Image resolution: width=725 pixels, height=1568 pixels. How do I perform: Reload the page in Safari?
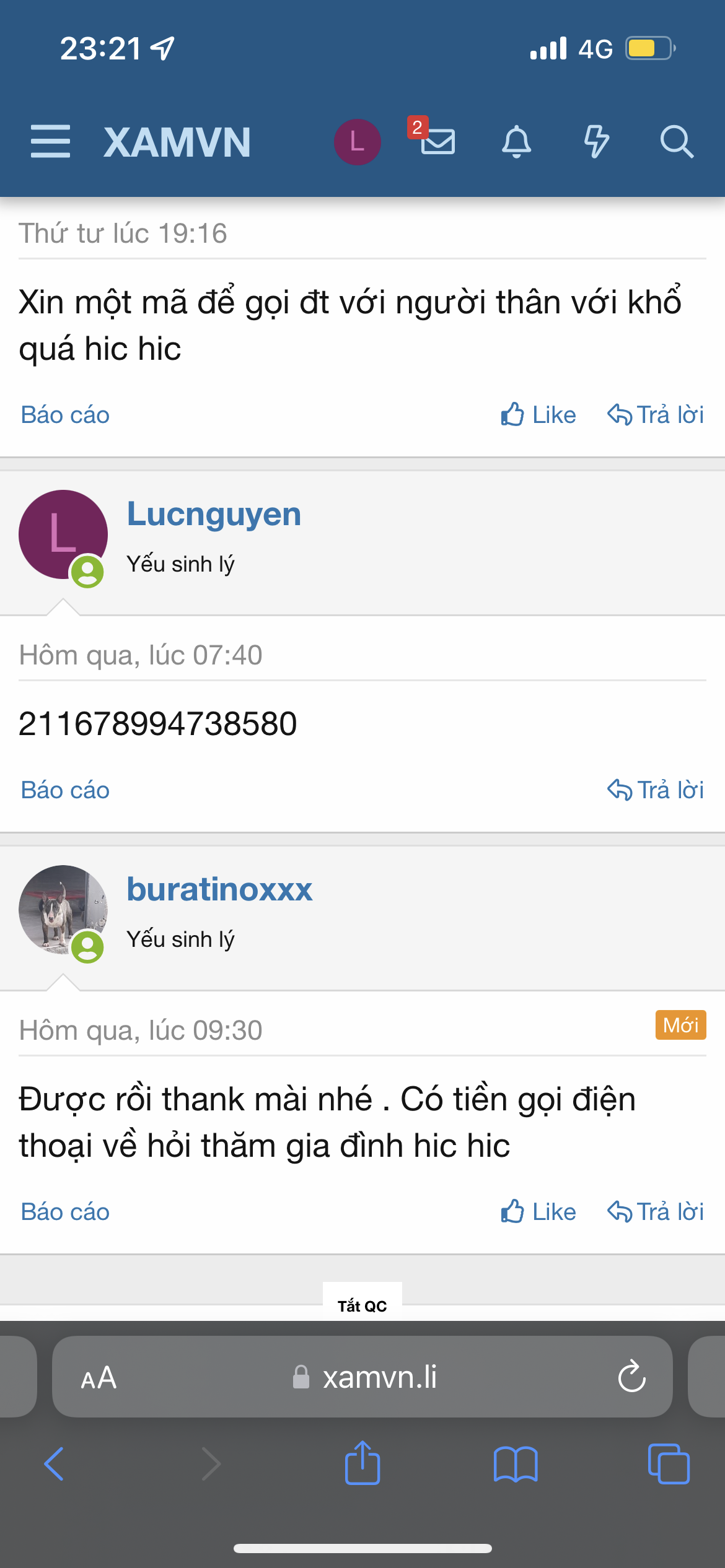click(x=631, y=1377)
